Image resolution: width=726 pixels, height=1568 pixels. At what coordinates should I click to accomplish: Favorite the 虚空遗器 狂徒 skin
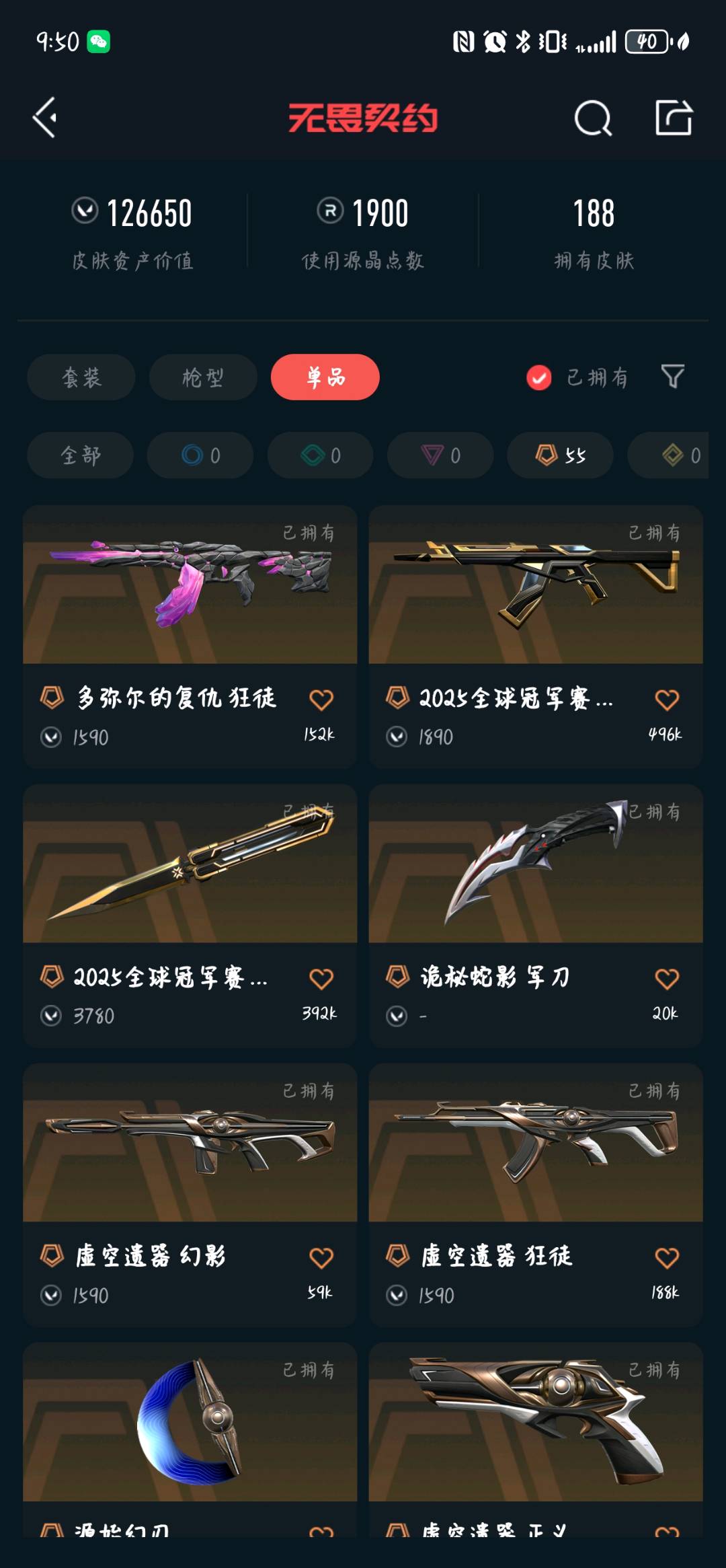coord(667,1257)
